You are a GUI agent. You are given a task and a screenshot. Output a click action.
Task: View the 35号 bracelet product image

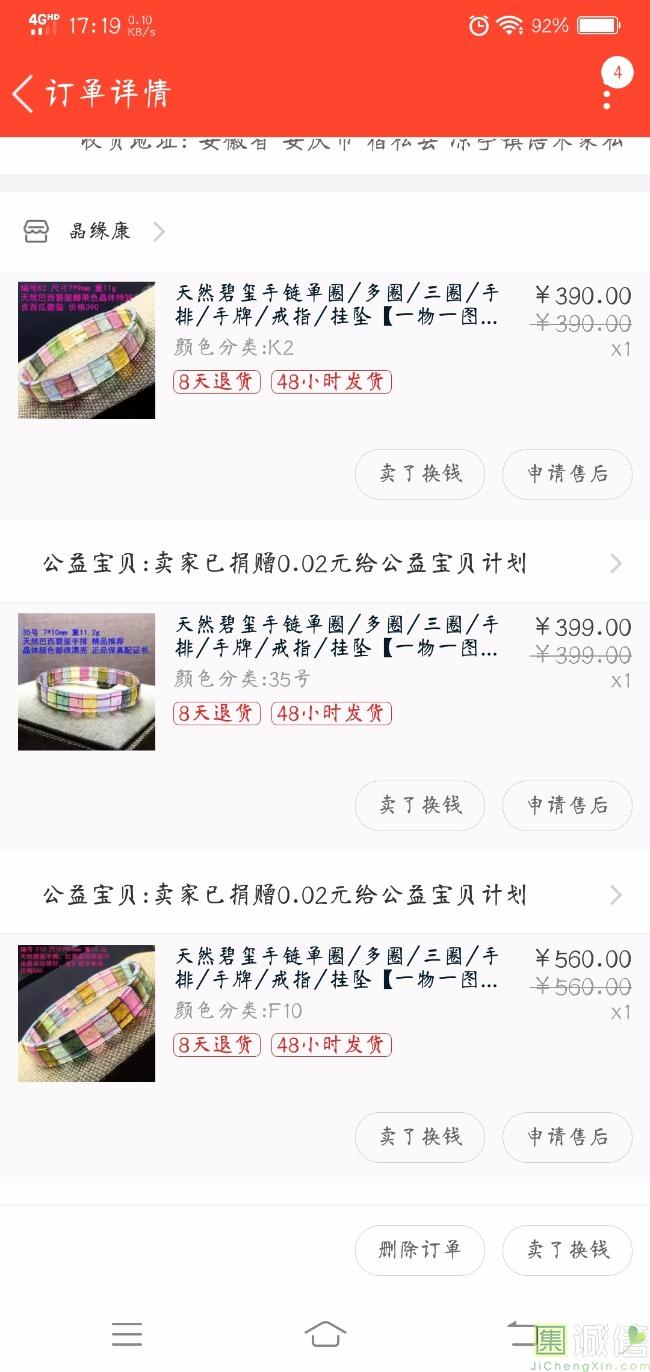tap(87, 681)
